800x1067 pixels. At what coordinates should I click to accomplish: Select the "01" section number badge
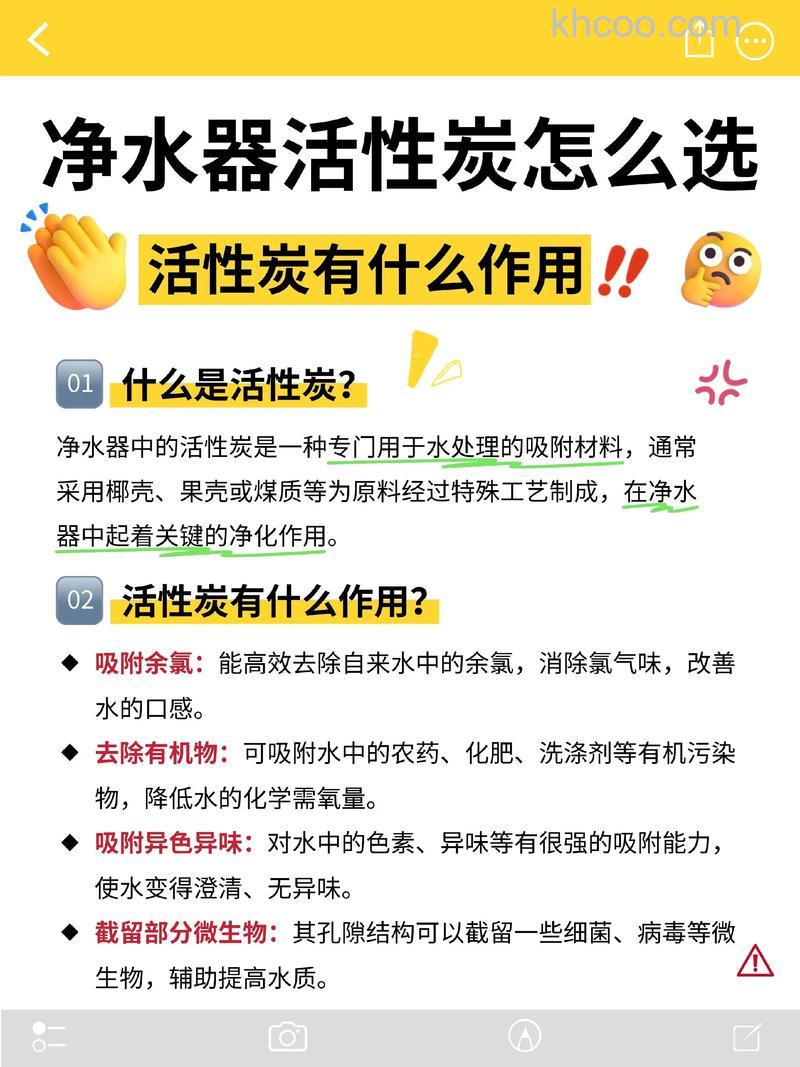[78, 381]
